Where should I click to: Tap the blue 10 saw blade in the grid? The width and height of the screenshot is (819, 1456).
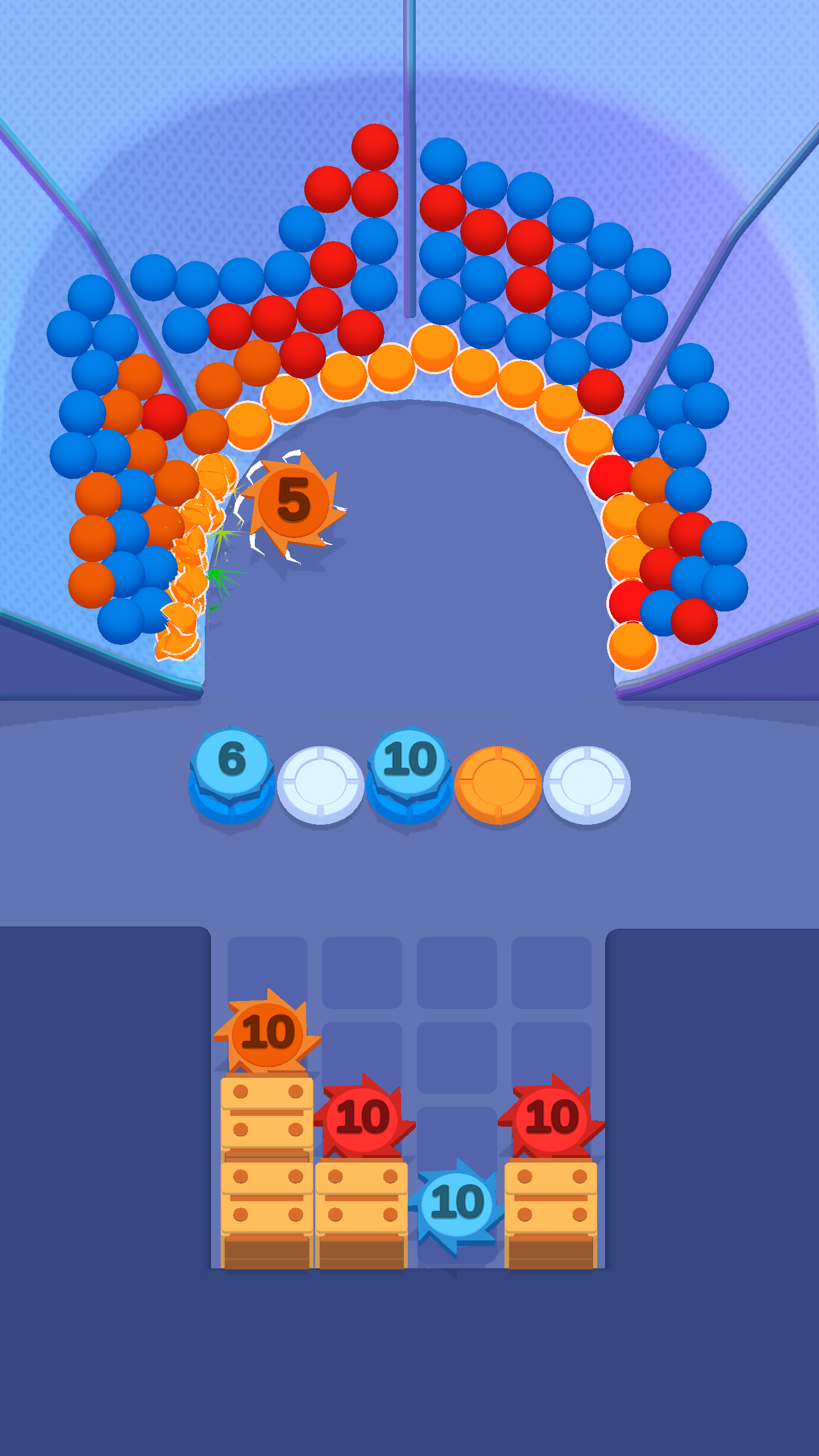457,1202
